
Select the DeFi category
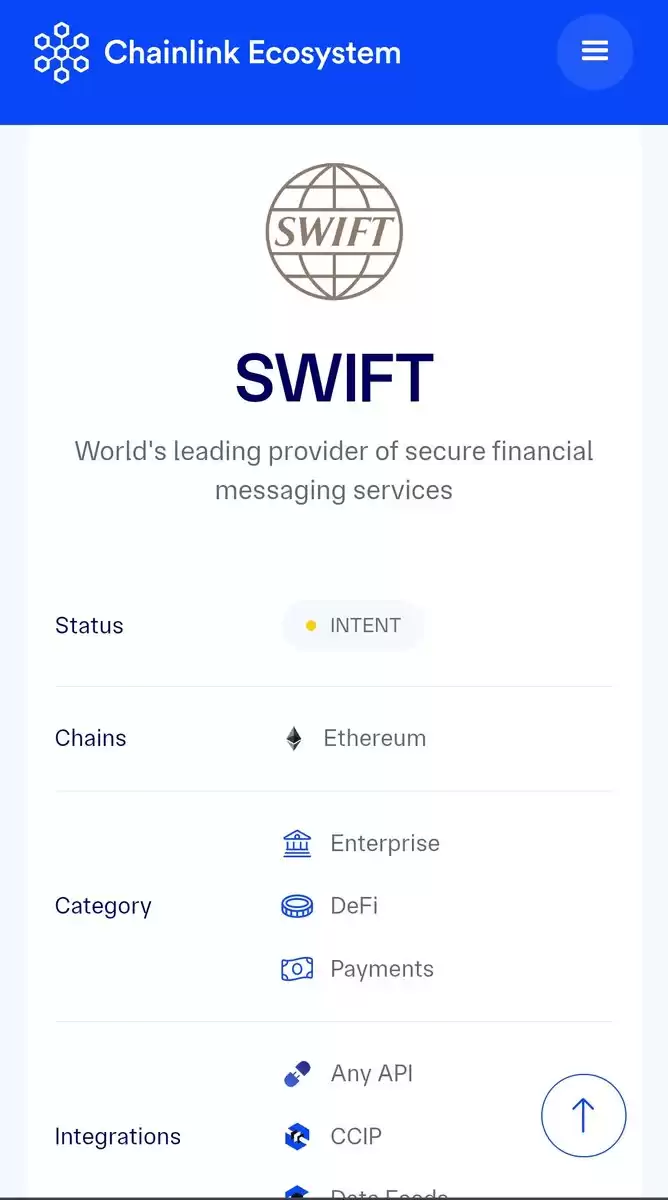[x=354, y=906]
